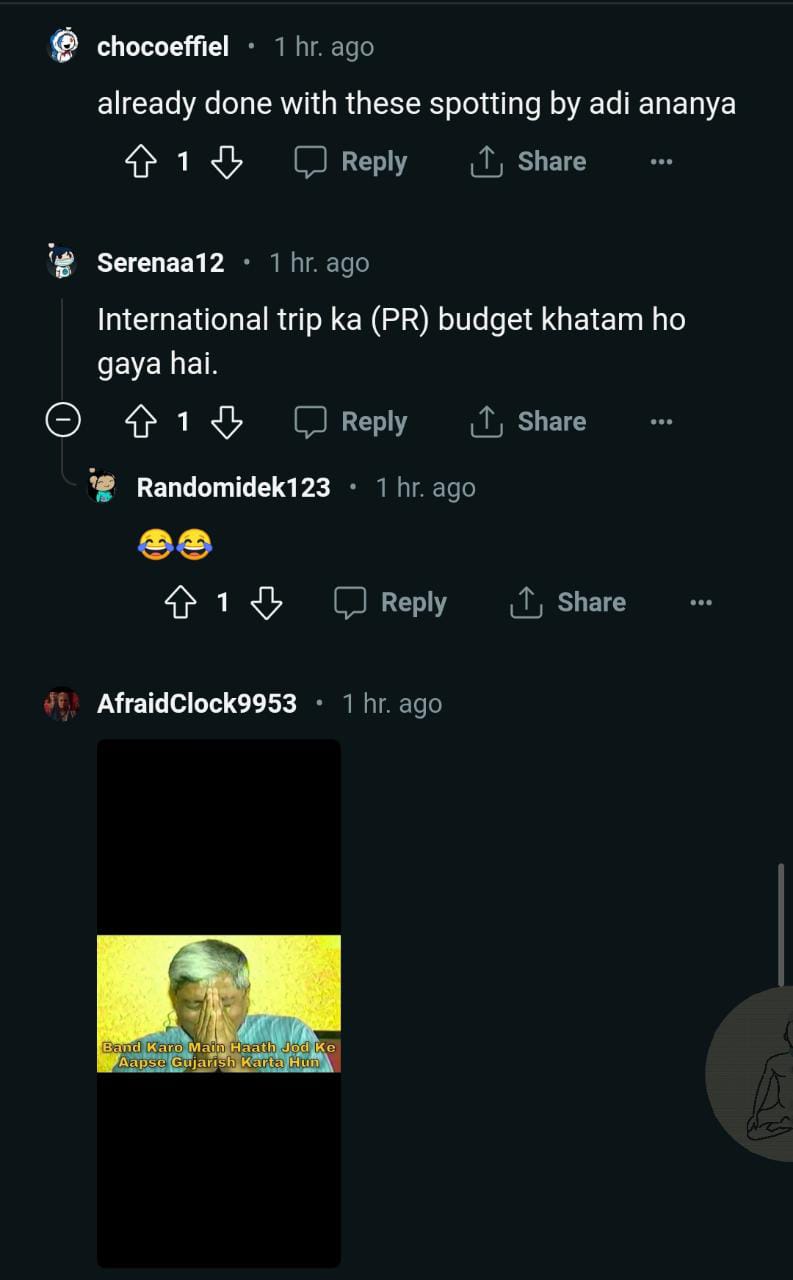Open chocoeffiel's user profile
The image size is (793, 1280).
tap(163, 47)
